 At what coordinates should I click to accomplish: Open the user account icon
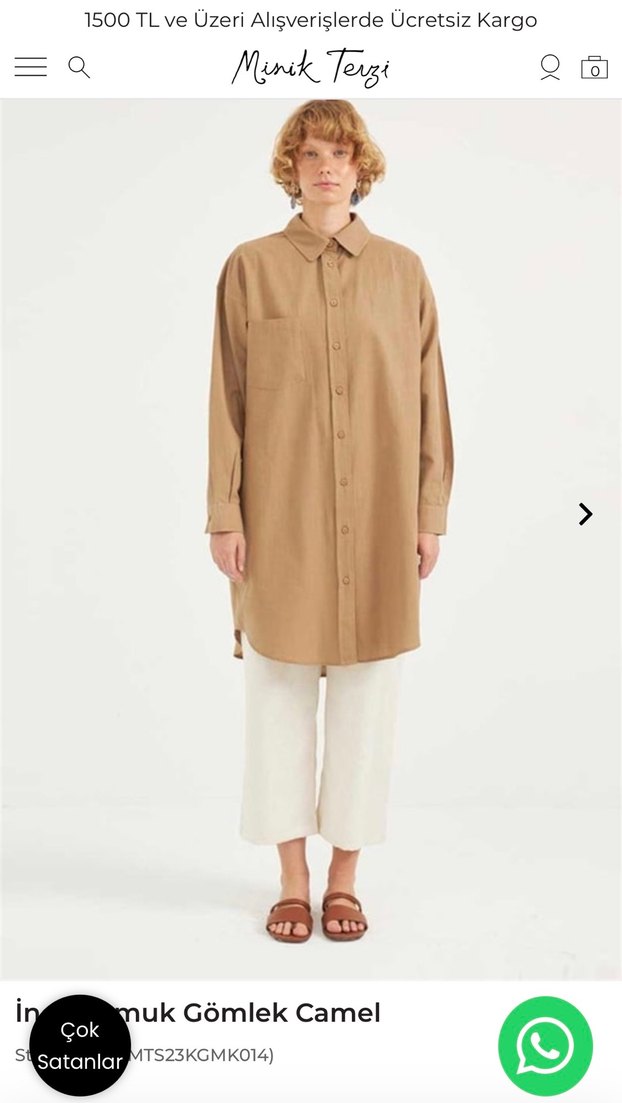tap(550, 67)
